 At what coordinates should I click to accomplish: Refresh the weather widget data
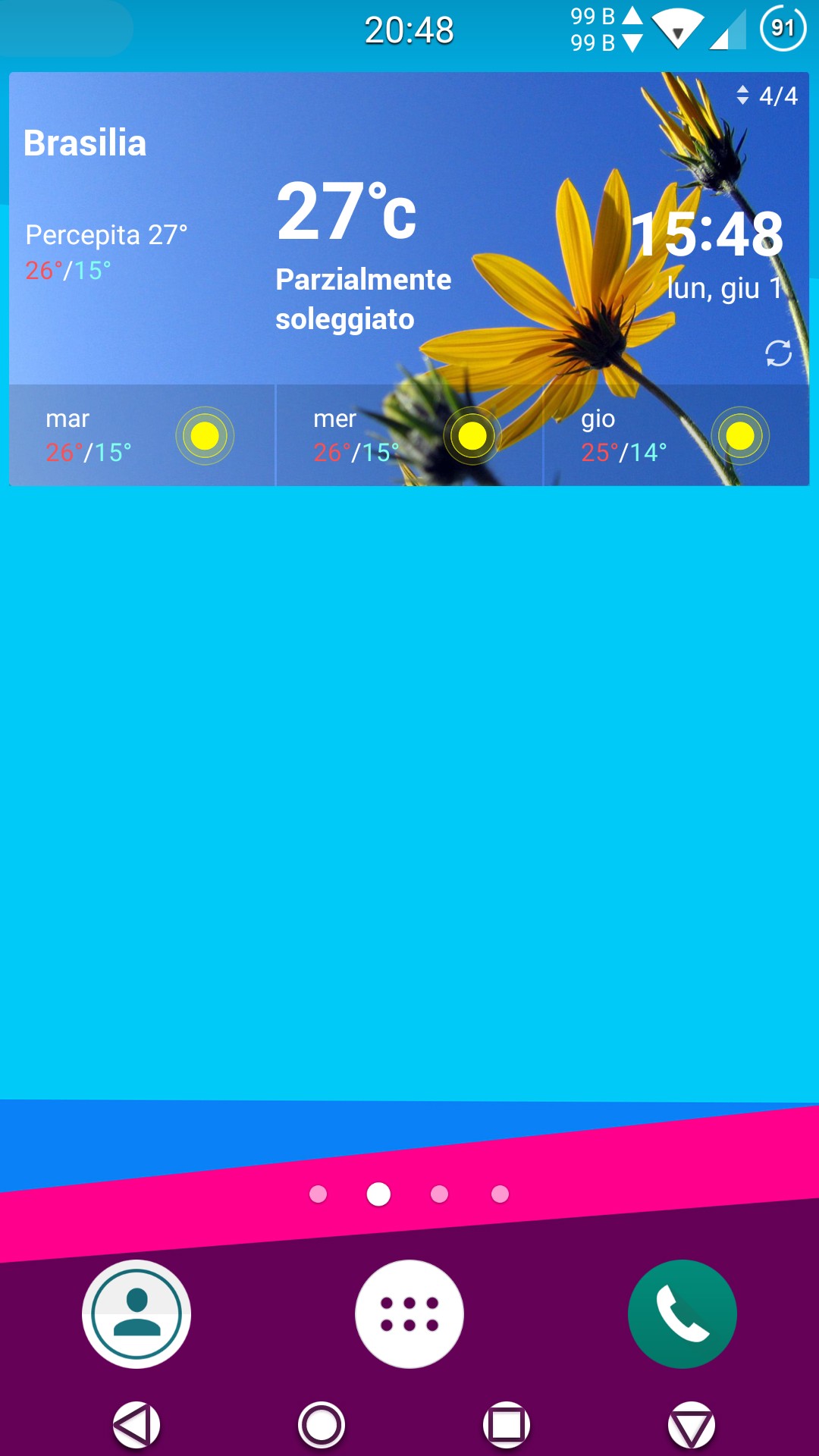(x=778, y=353)
